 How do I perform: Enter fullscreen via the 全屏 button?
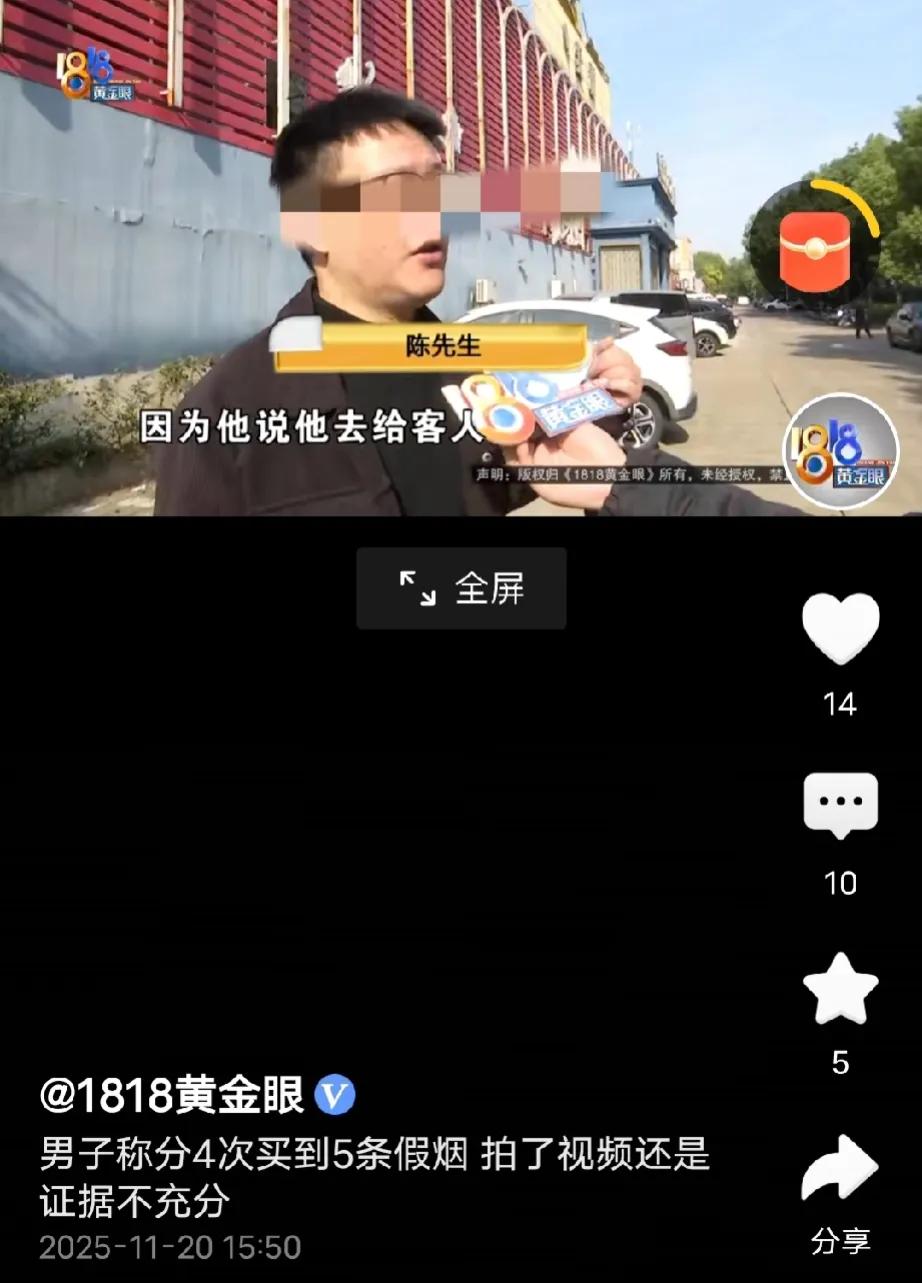click(x=461, y=589)
